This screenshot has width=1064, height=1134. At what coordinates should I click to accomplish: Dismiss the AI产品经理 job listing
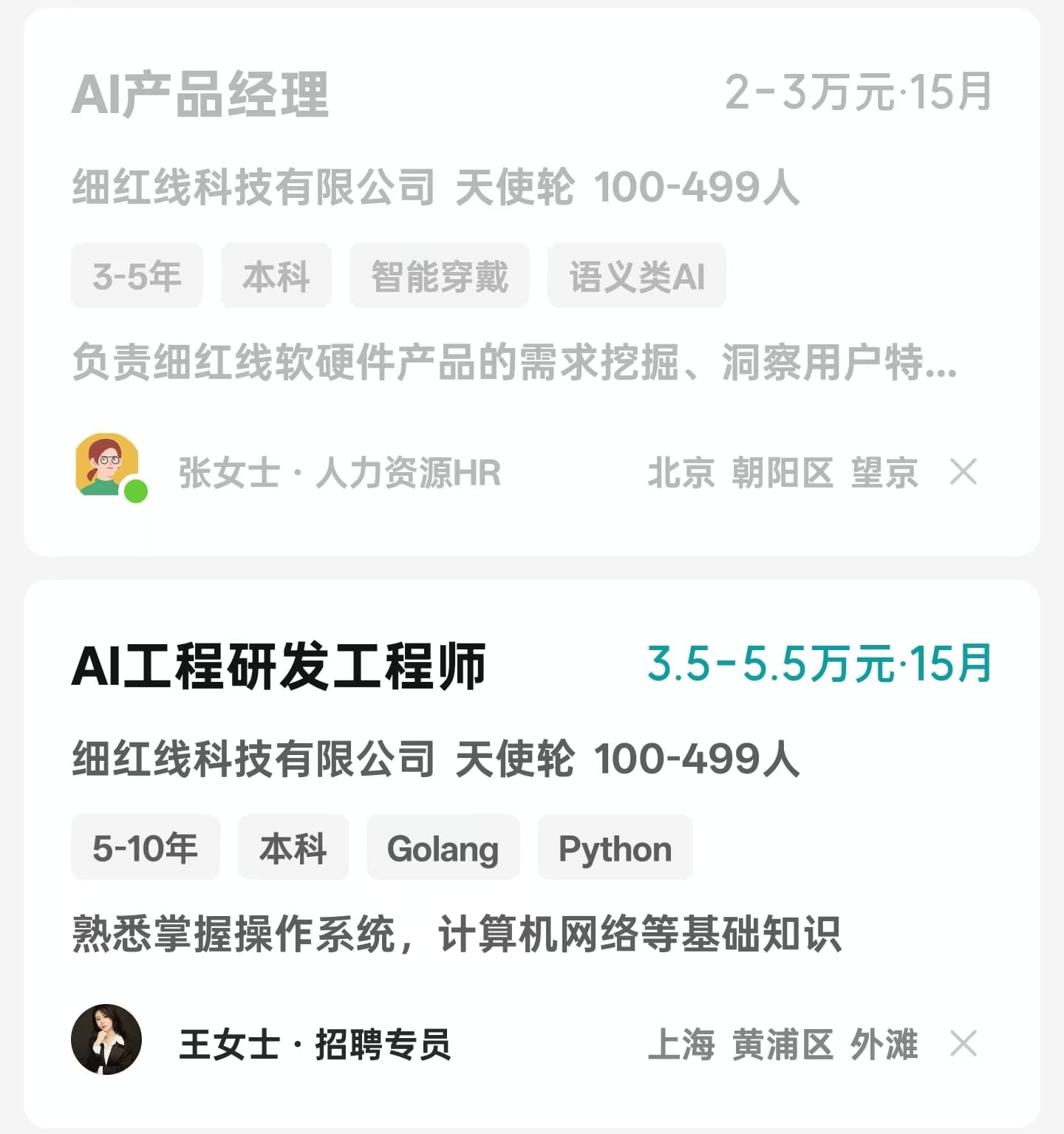[964, 472]
